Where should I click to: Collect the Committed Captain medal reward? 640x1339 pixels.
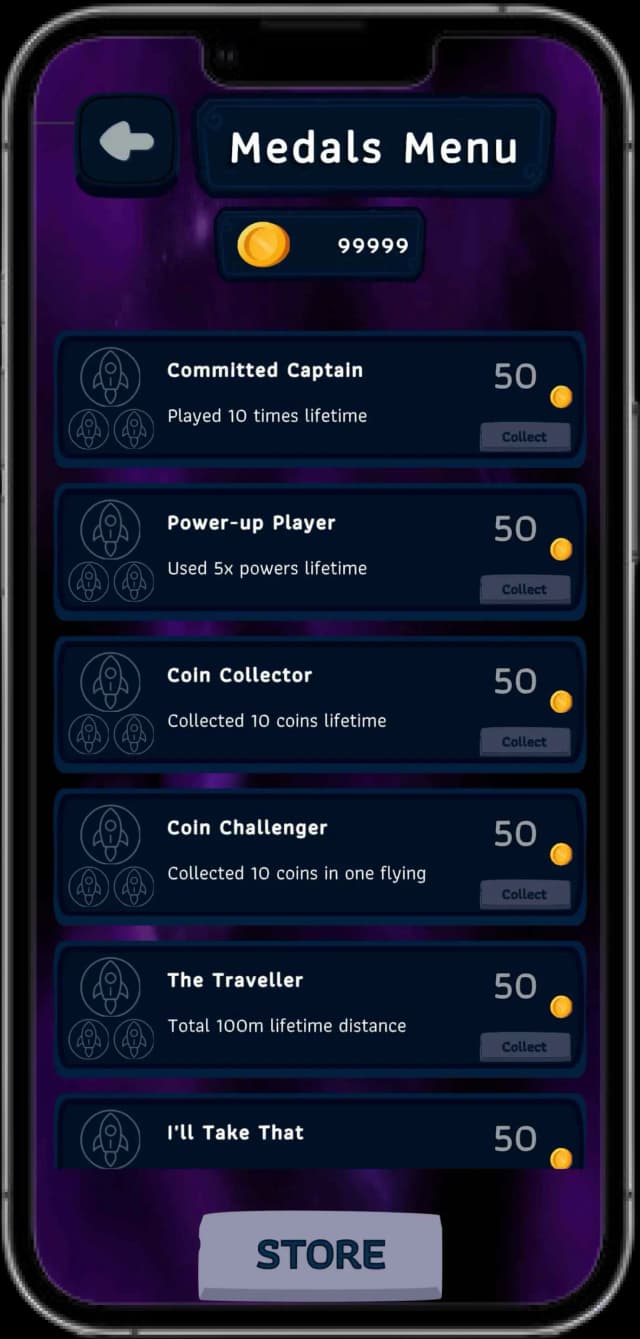pos(524,437)
